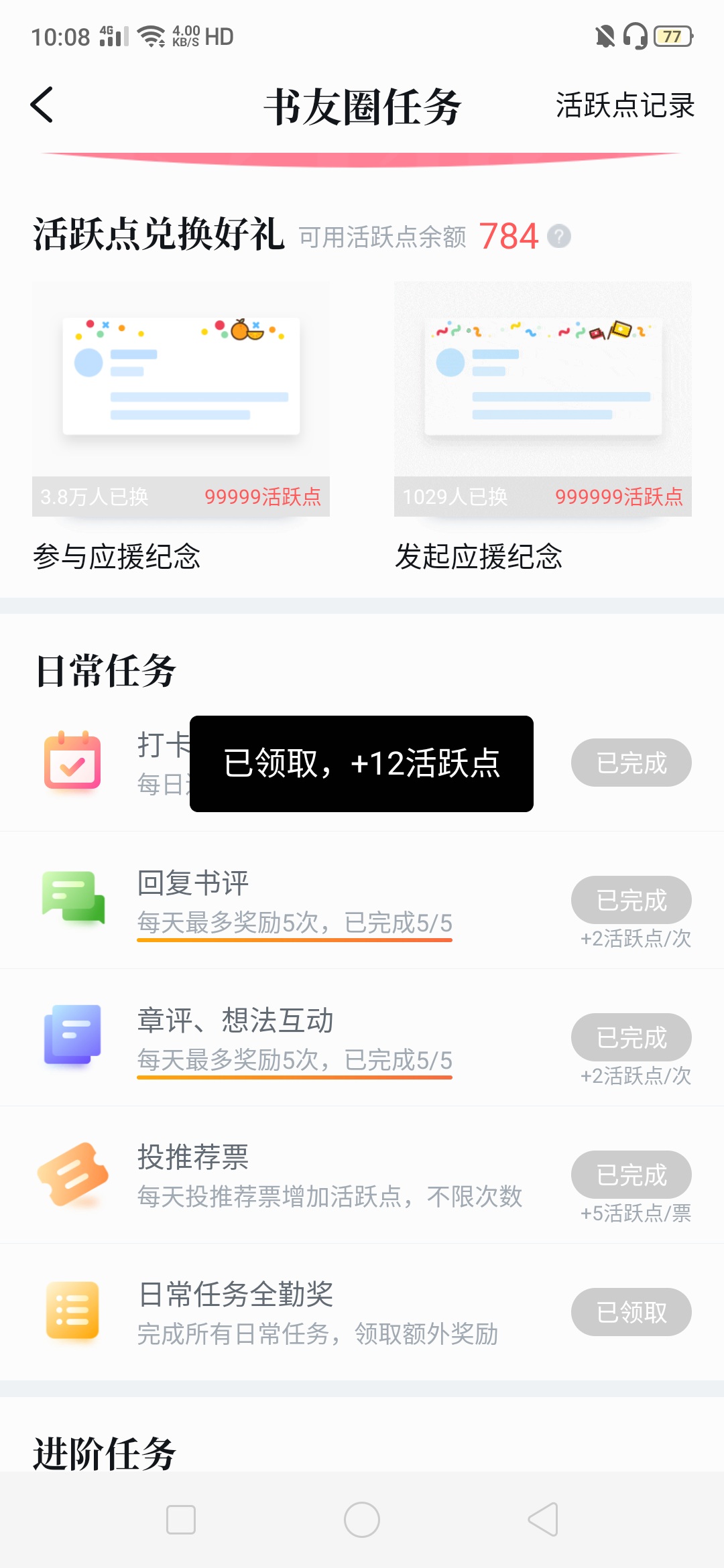Viewport: 724px width, 1568px height.
Task: Tap 已完成 button for 章评、想法互动
Action: click(x=631, y=1037)
